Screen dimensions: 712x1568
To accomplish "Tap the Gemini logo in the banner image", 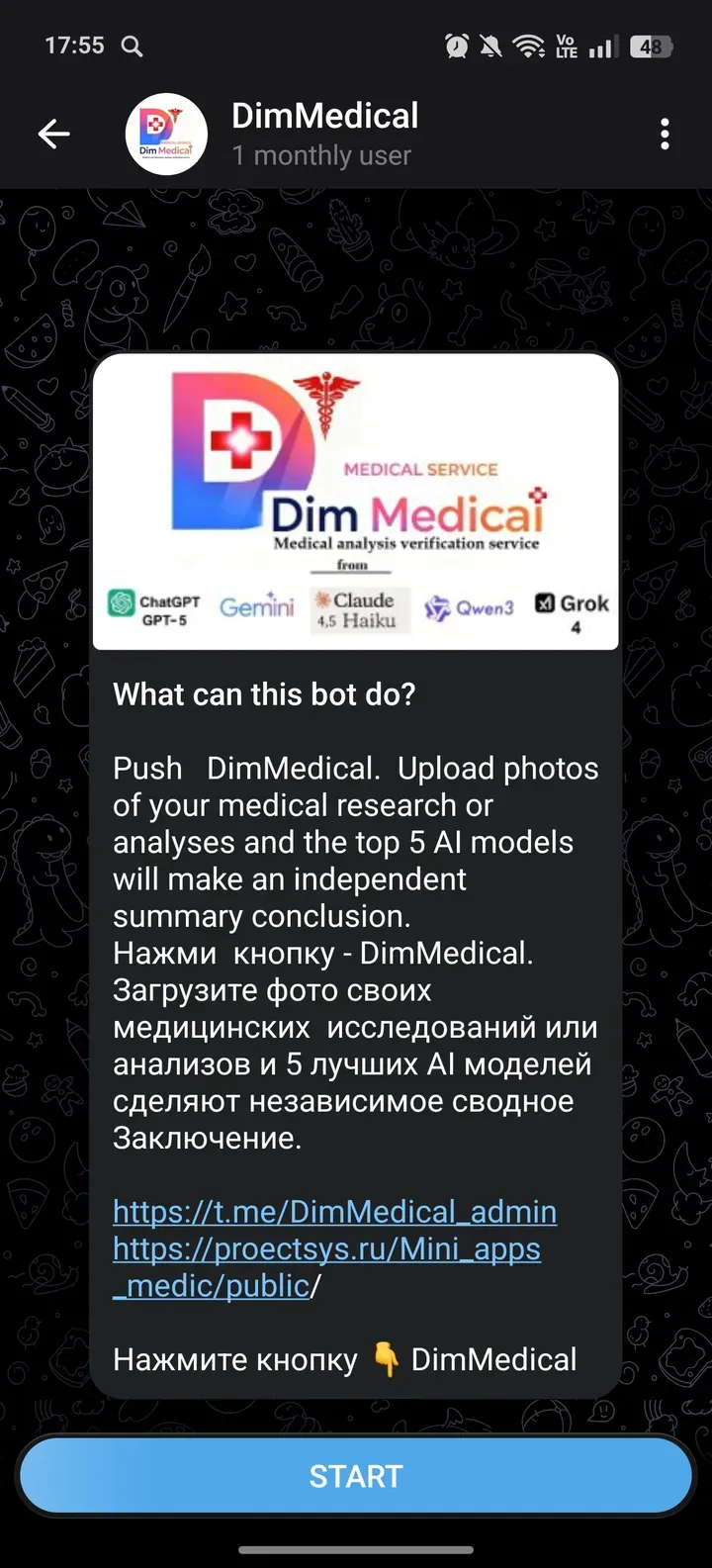I will [x=256, y=607].
